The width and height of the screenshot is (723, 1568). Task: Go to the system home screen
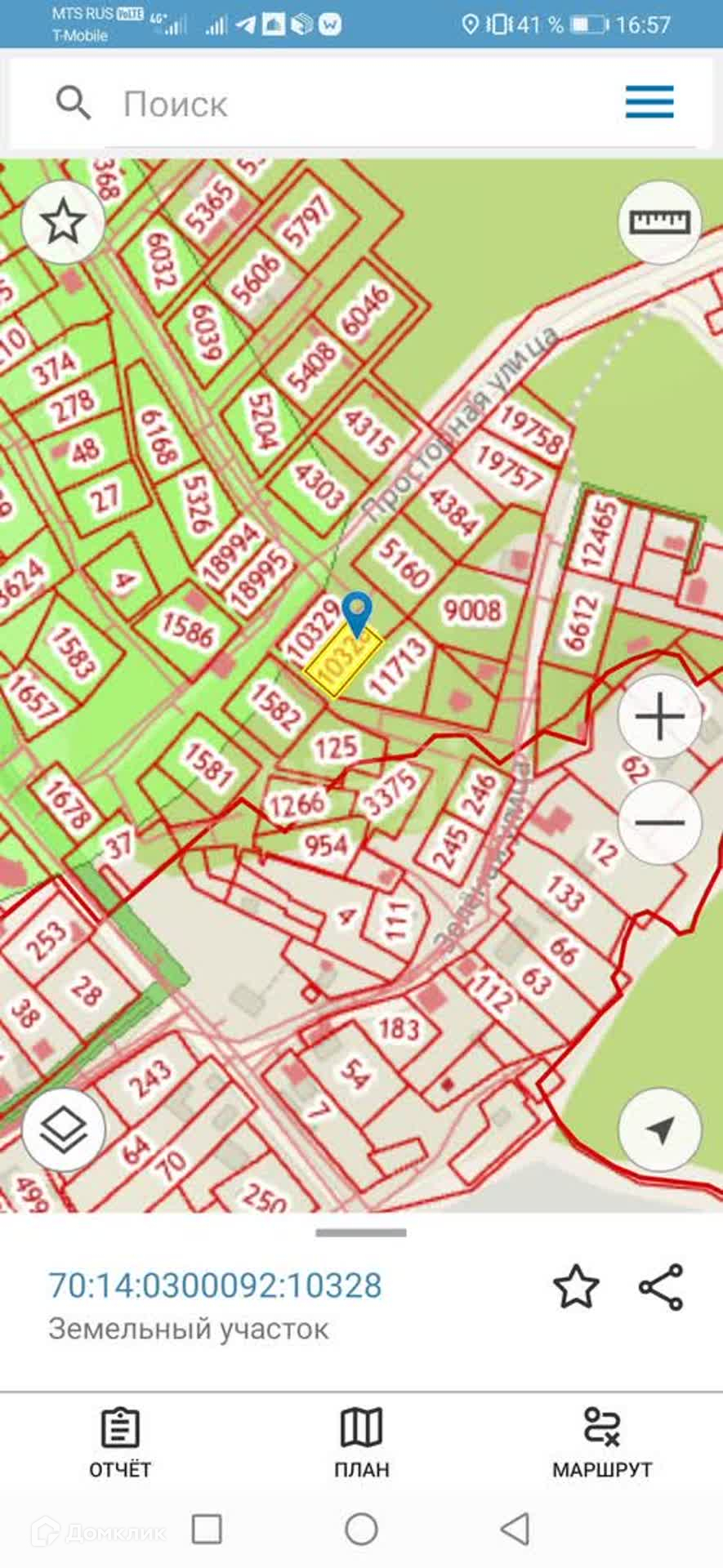pos(361,1529)
